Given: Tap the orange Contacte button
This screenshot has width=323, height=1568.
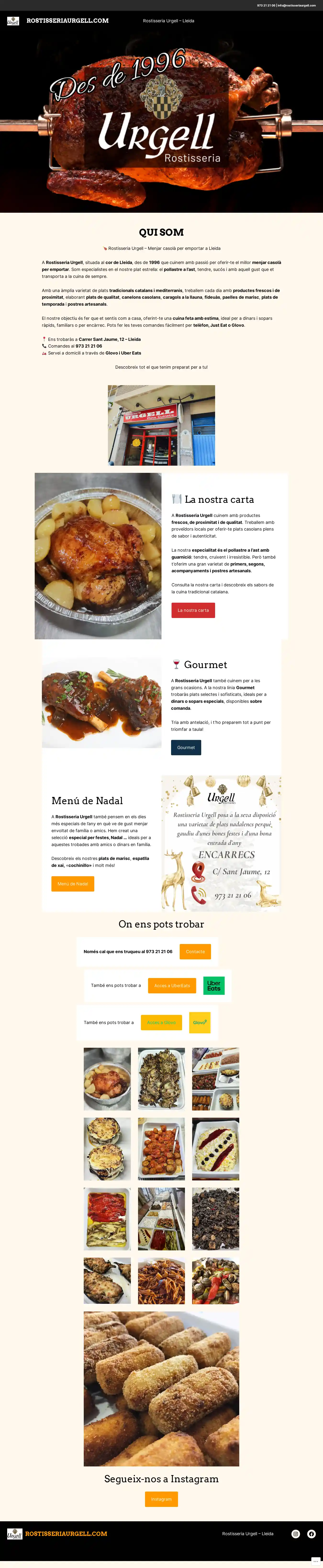Looking at the screenshot, I should [x=195, y=951].
